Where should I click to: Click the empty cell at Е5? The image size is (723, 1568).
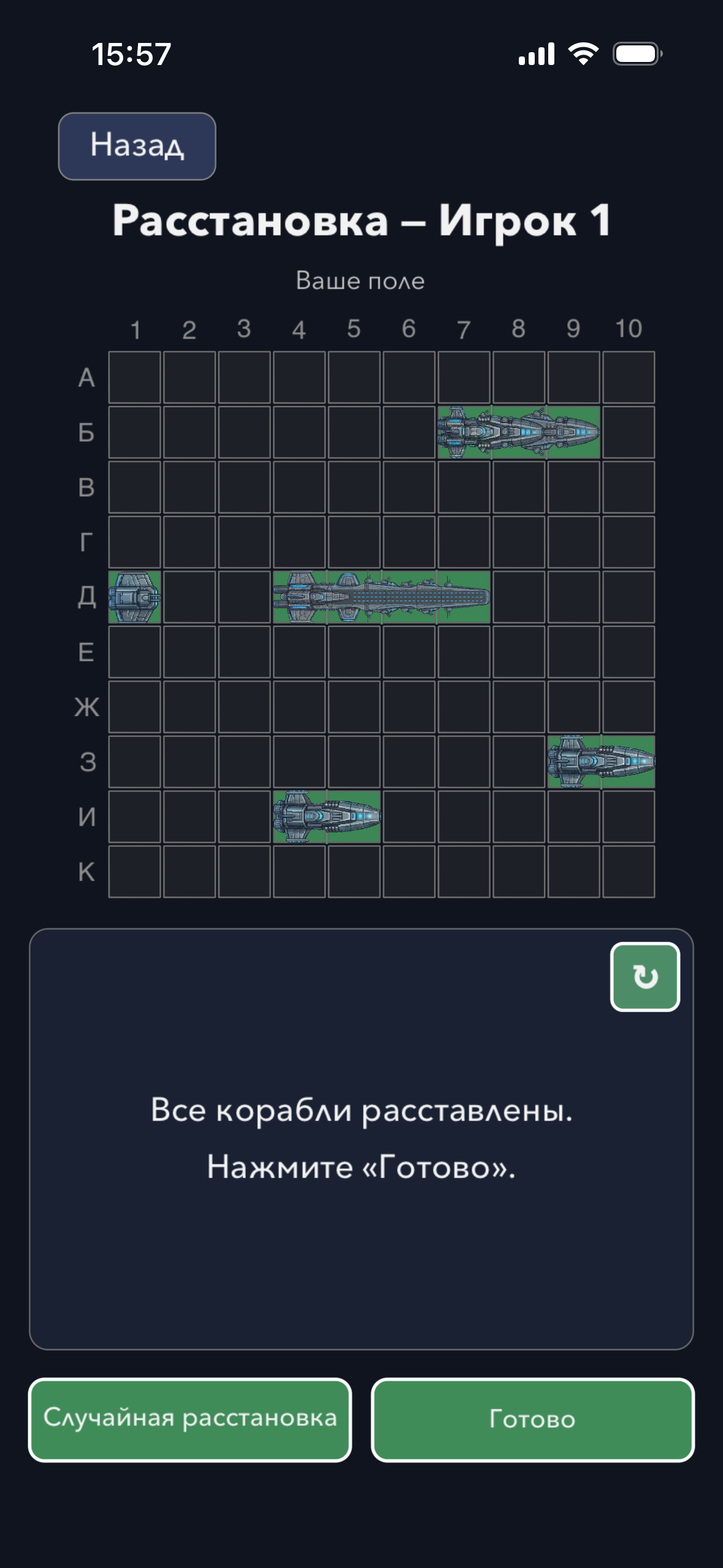click(354, 651)
